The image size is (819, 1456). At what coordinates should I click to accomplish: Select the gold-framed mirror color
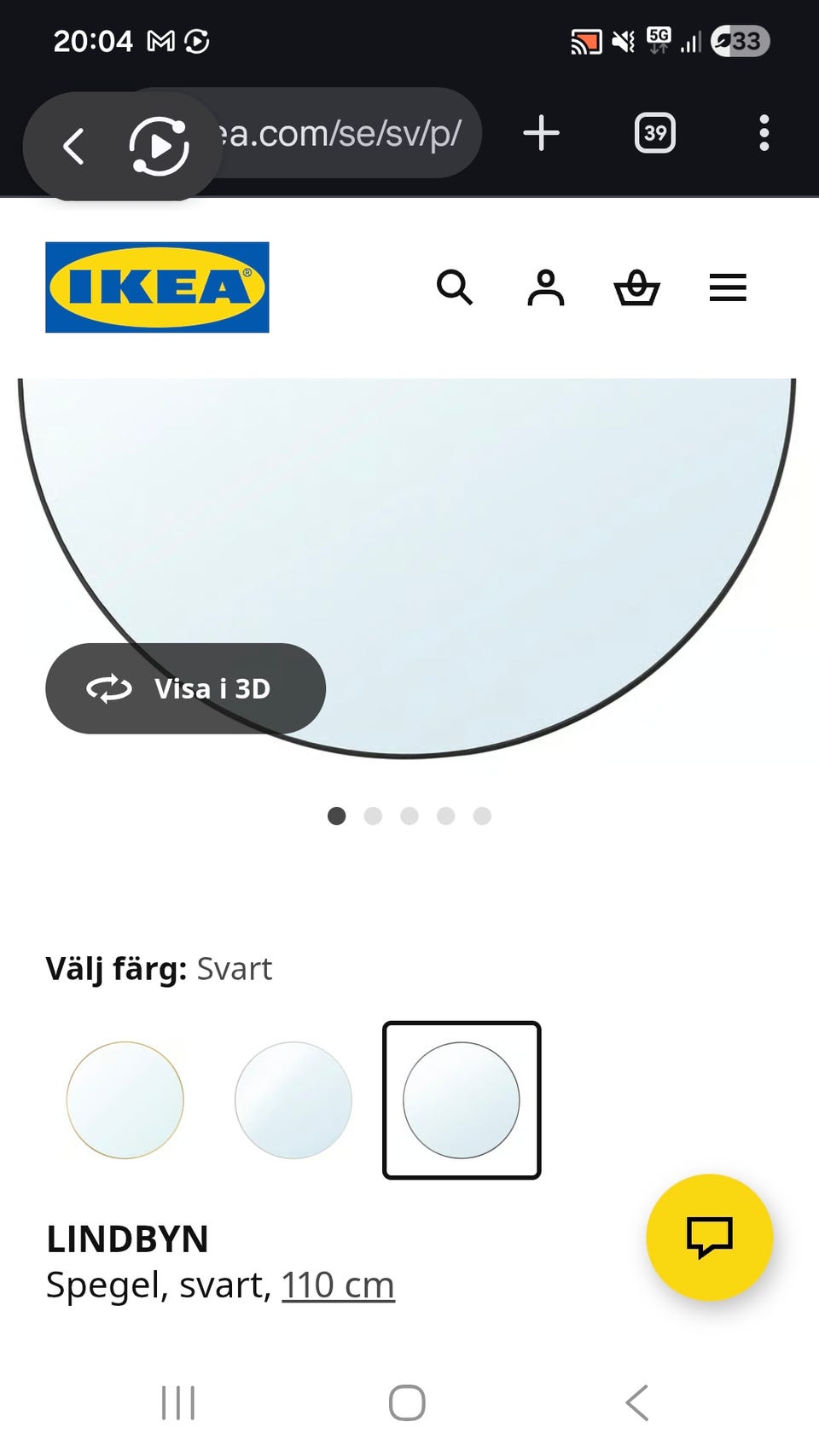pos(125,1100)
